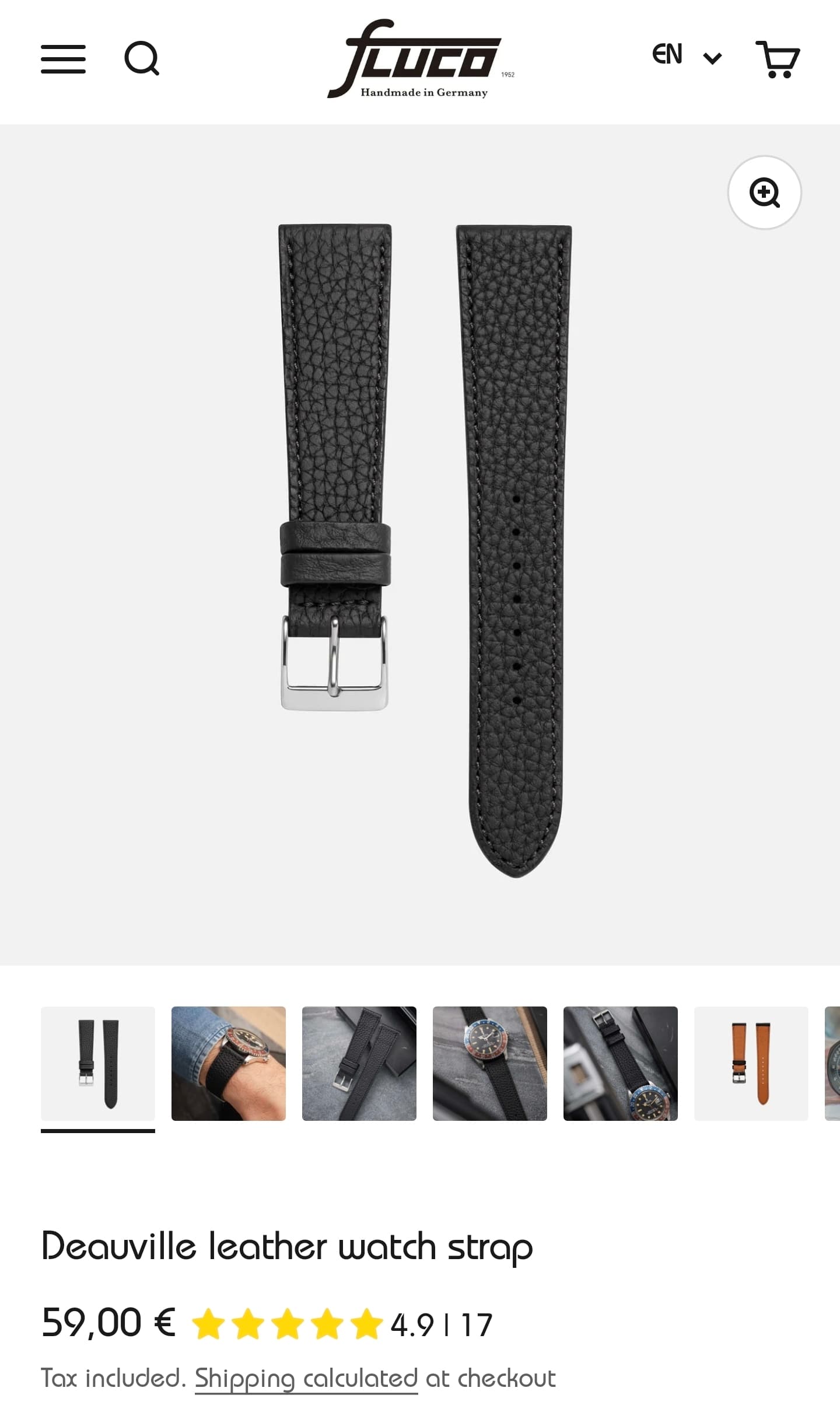Screen dimensions: 840x1419
Task: Open thumbnail of watch face close-up
Action: (490, 1063)
